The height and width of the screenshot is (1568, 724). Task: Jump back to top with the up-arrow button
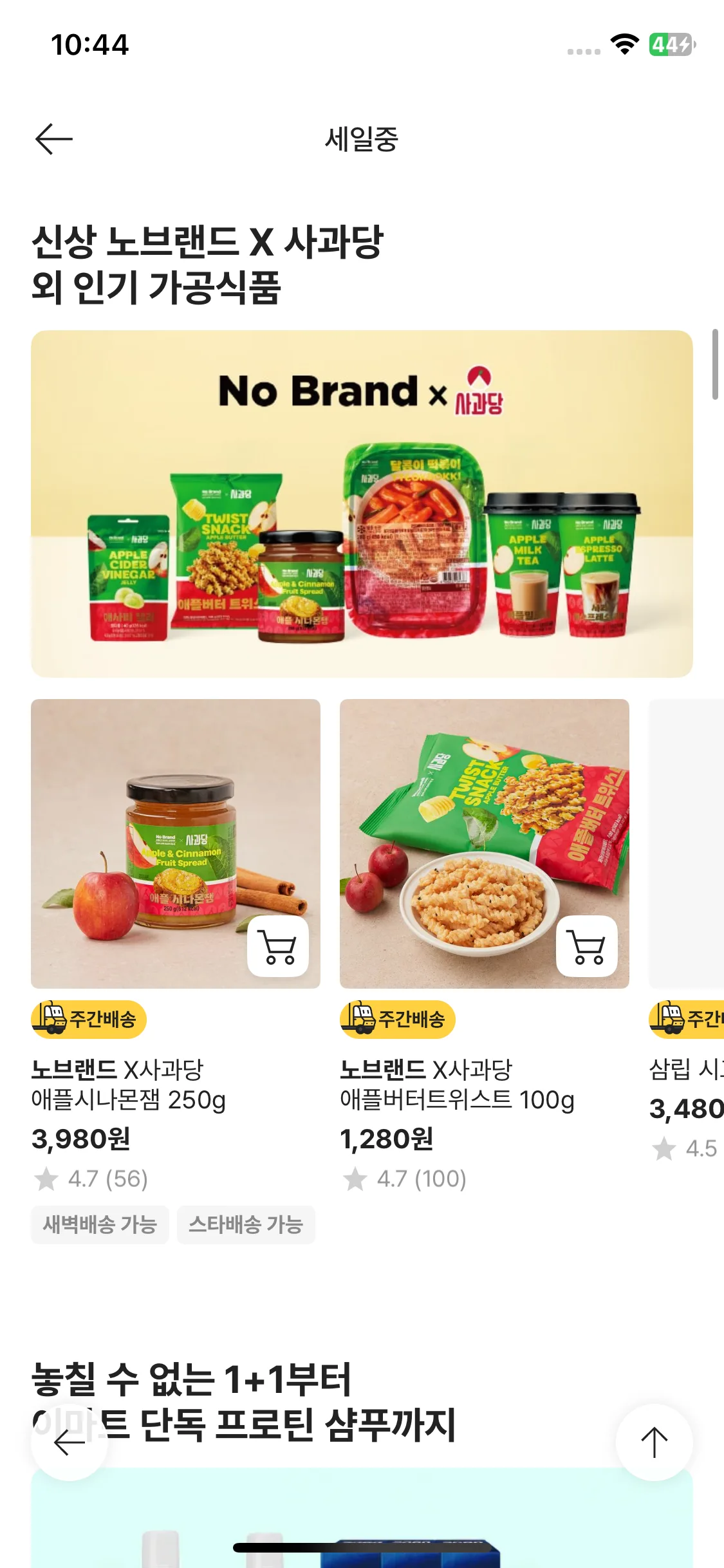click(x=654, y=1442)
